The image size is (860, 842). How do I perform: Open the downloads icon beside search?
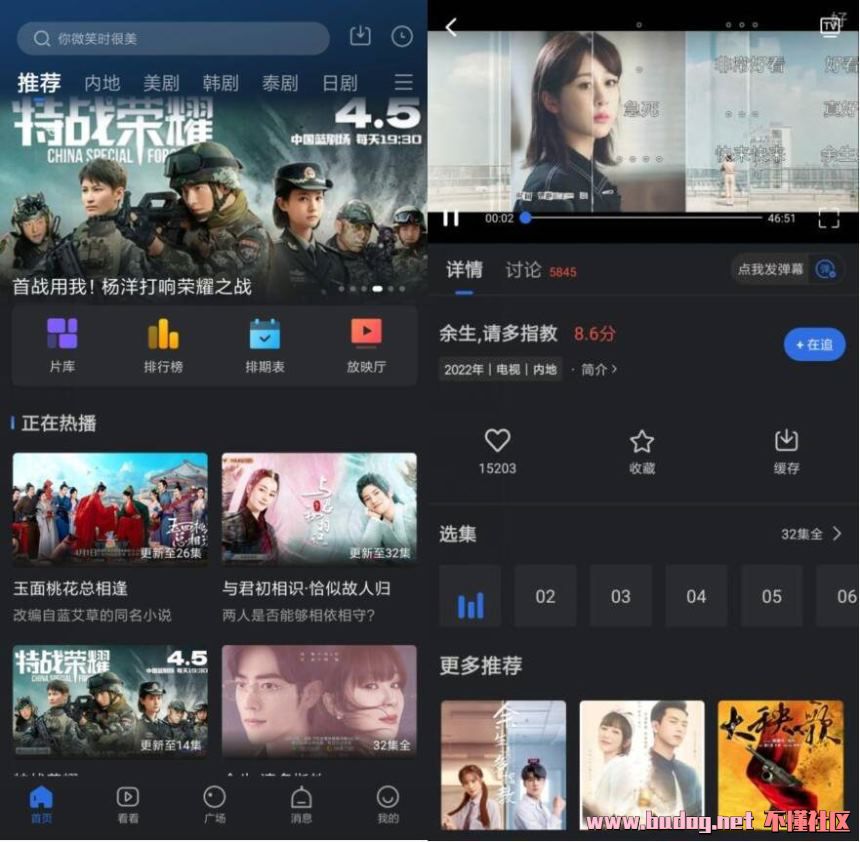point(360,36)
